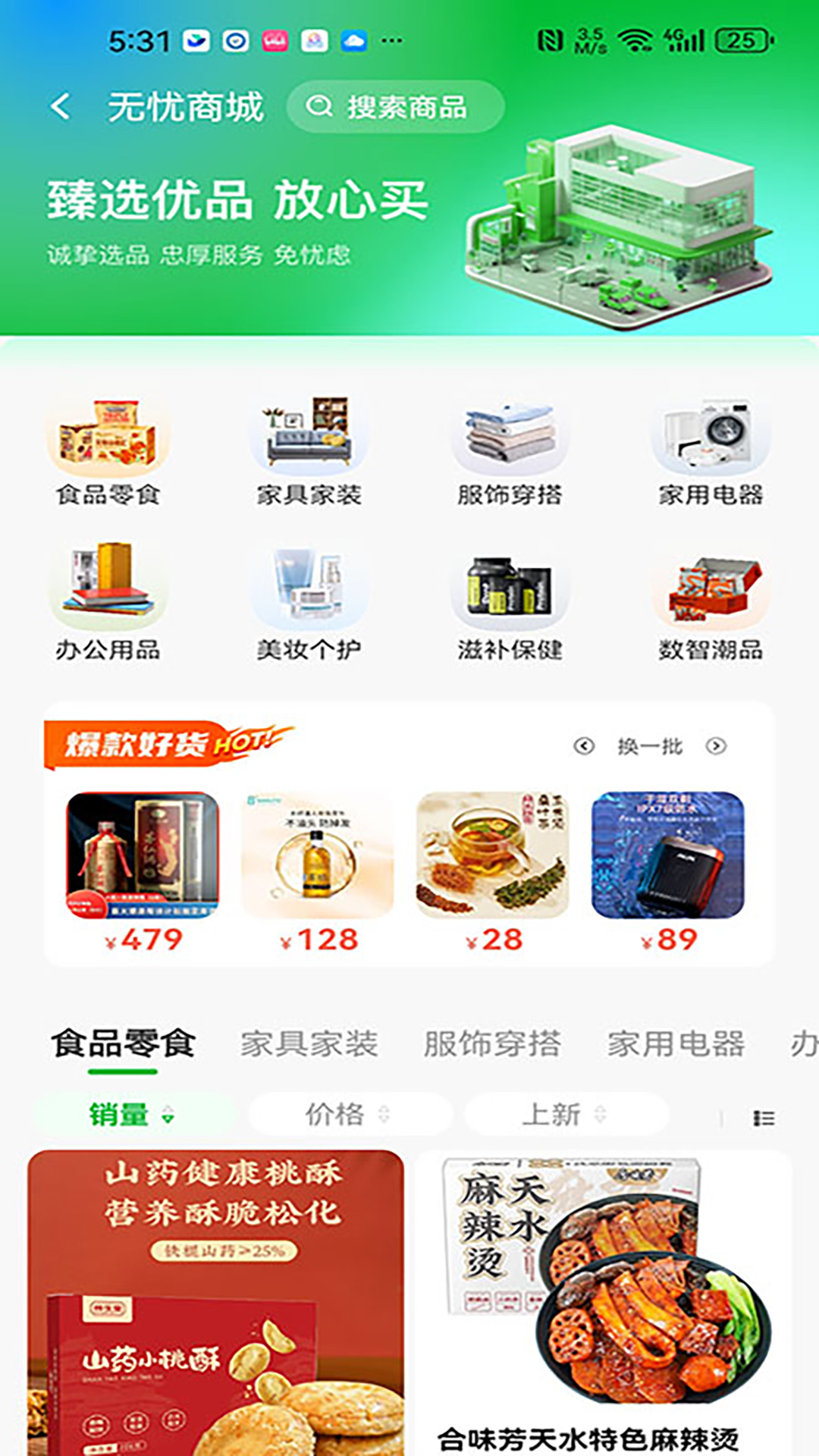Image resolution: width=819 pixels, height=1456 pixels.
Task: Open the 数智潮品 category icon
Action: click(711, 591)
